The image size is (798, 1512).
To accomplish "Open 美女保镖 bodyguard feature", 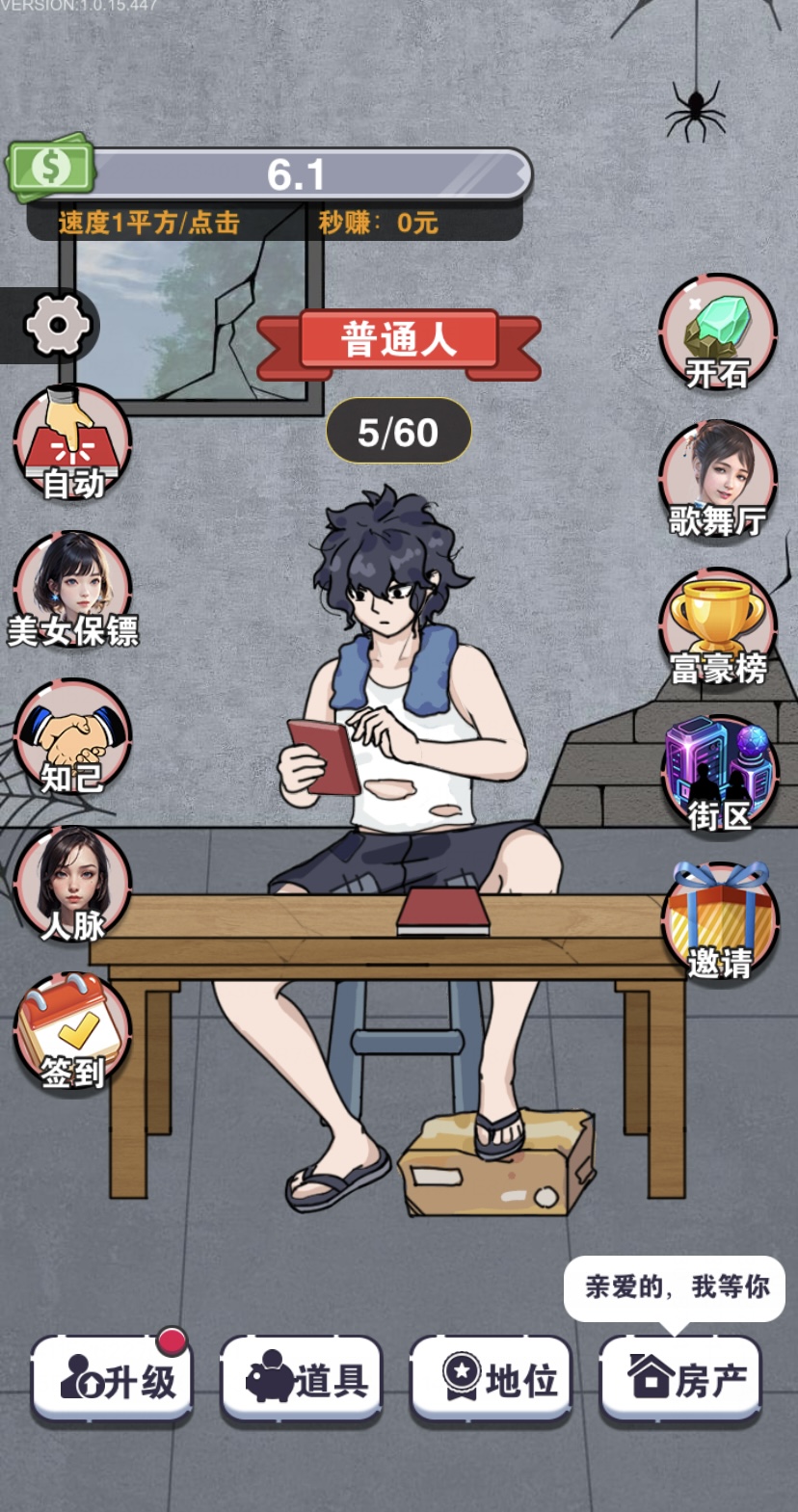I will pos(72,590).
